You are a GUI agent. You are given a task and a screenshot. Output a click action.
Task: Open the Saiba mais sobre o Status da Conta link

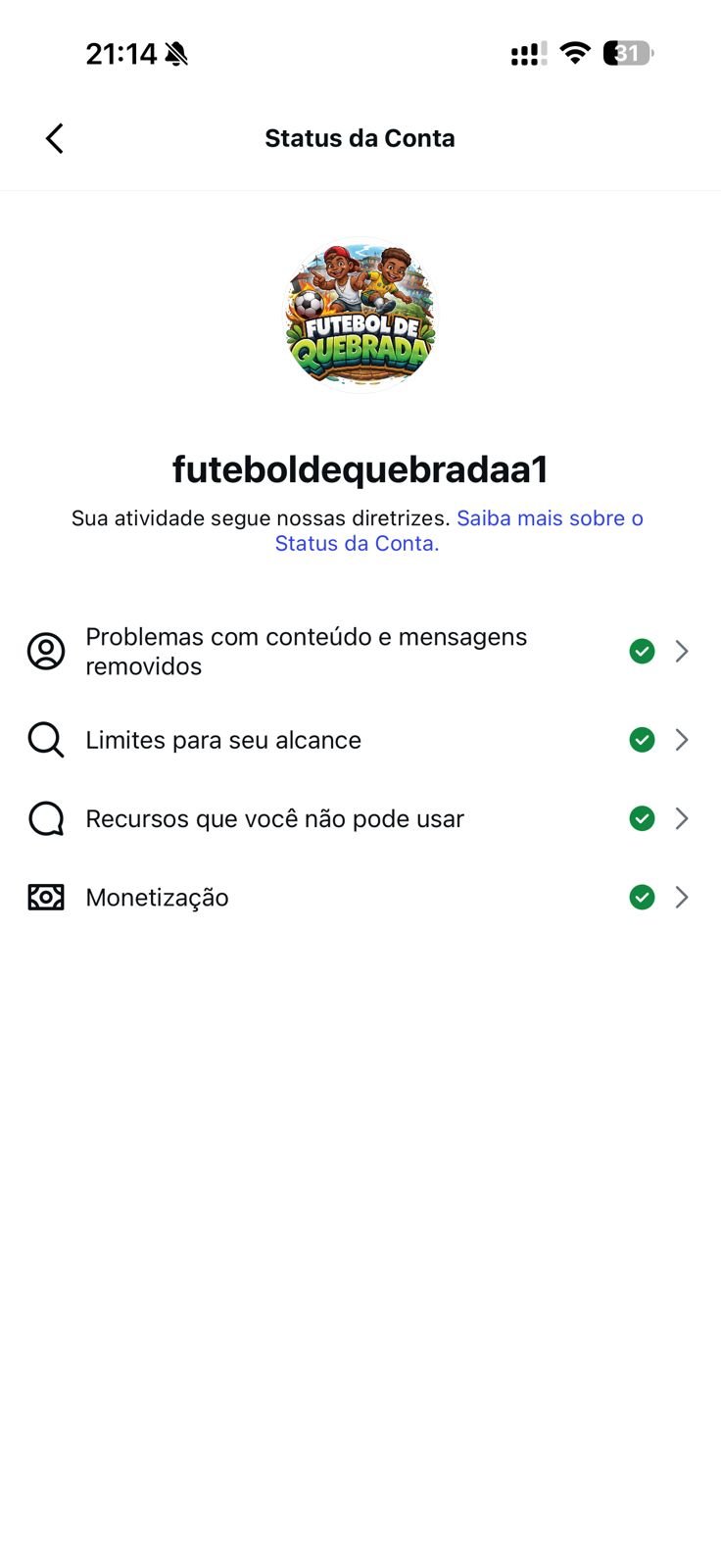[549, 518]
